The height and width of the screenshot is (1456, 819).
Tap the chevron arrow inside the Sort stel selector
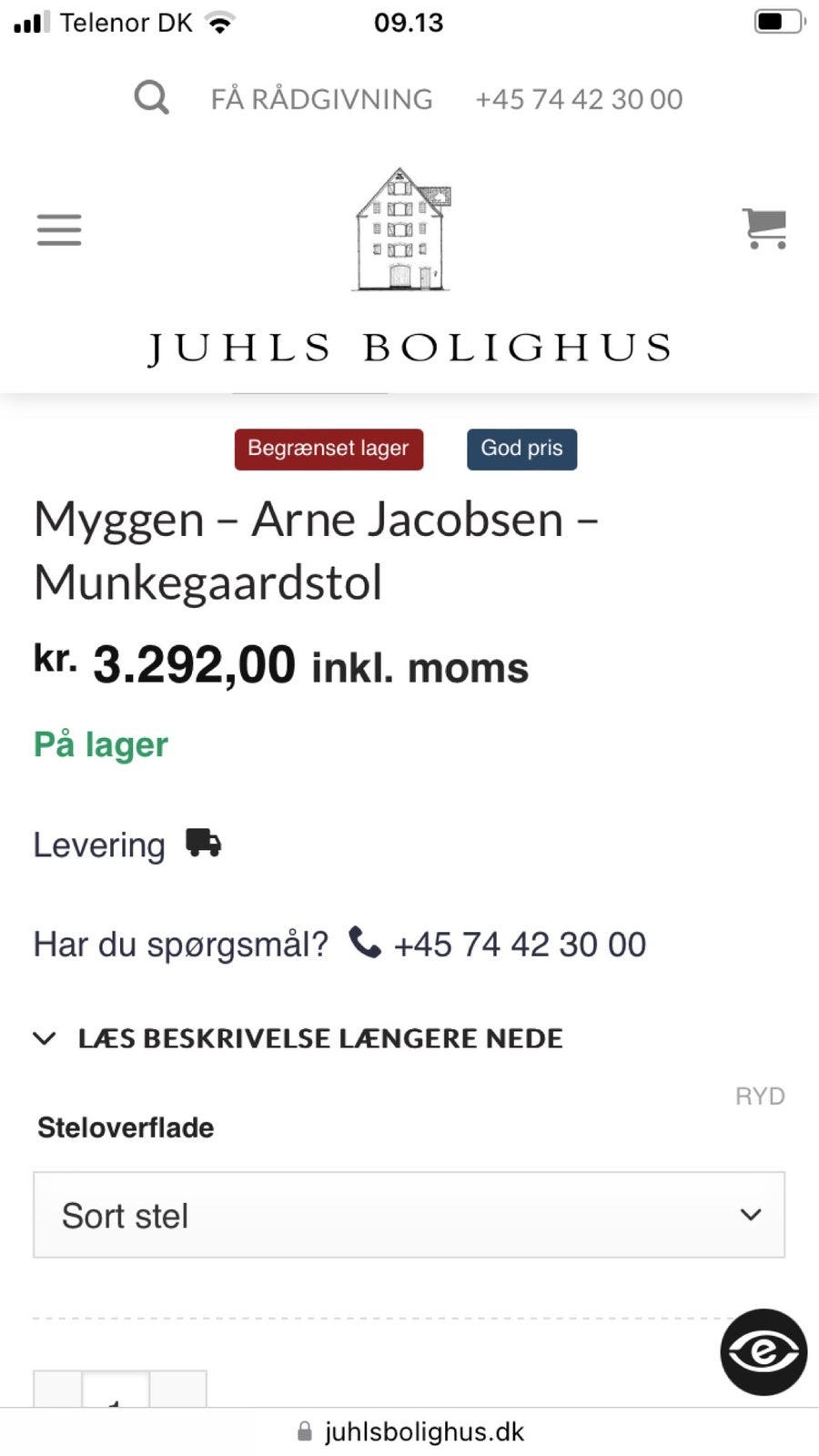(x=750, y=1215)
